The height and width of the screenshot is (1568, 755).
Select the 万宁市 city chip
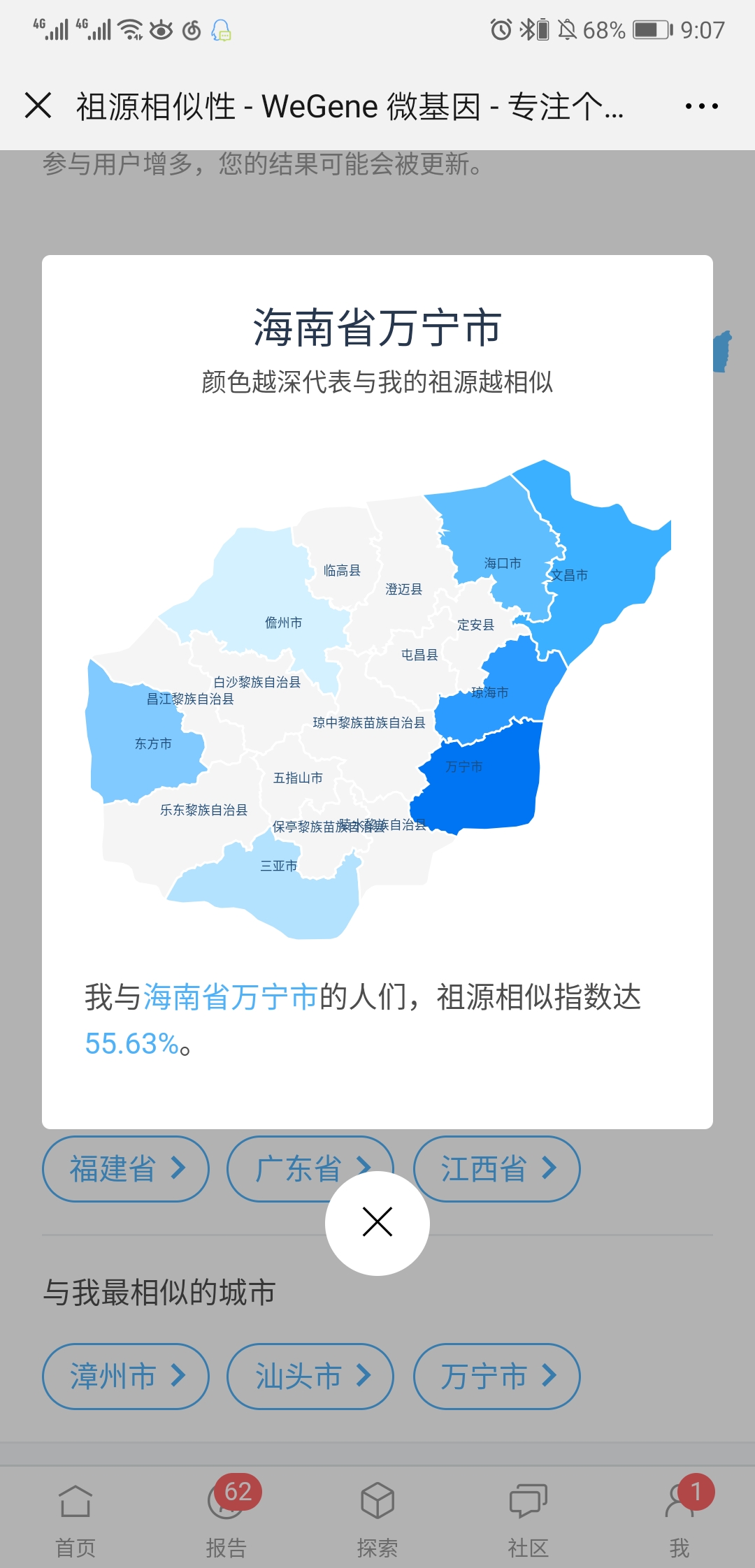click(497, 1377)
